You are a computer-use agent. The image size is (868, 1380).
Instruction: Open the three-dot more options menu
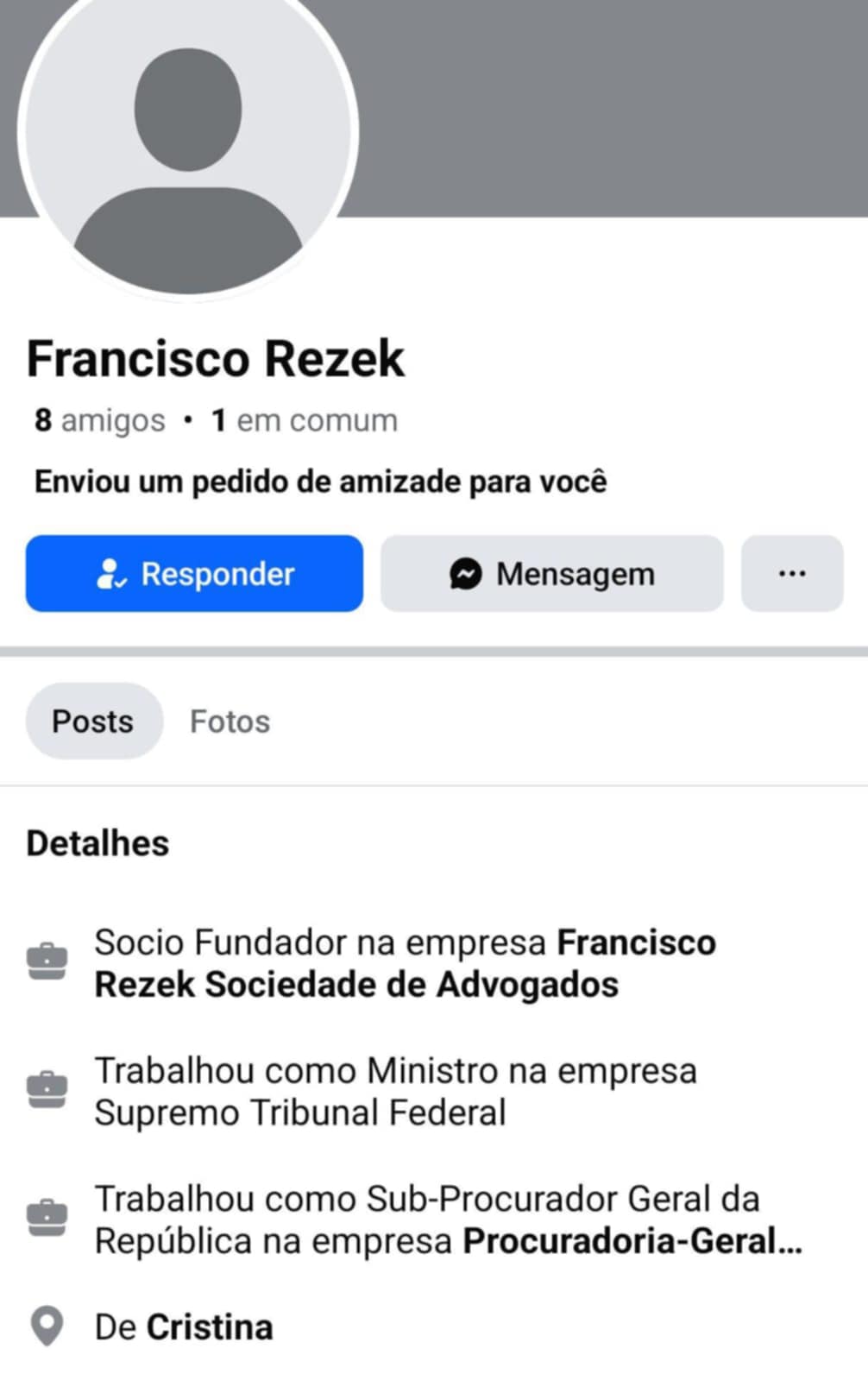click(790, 573)
